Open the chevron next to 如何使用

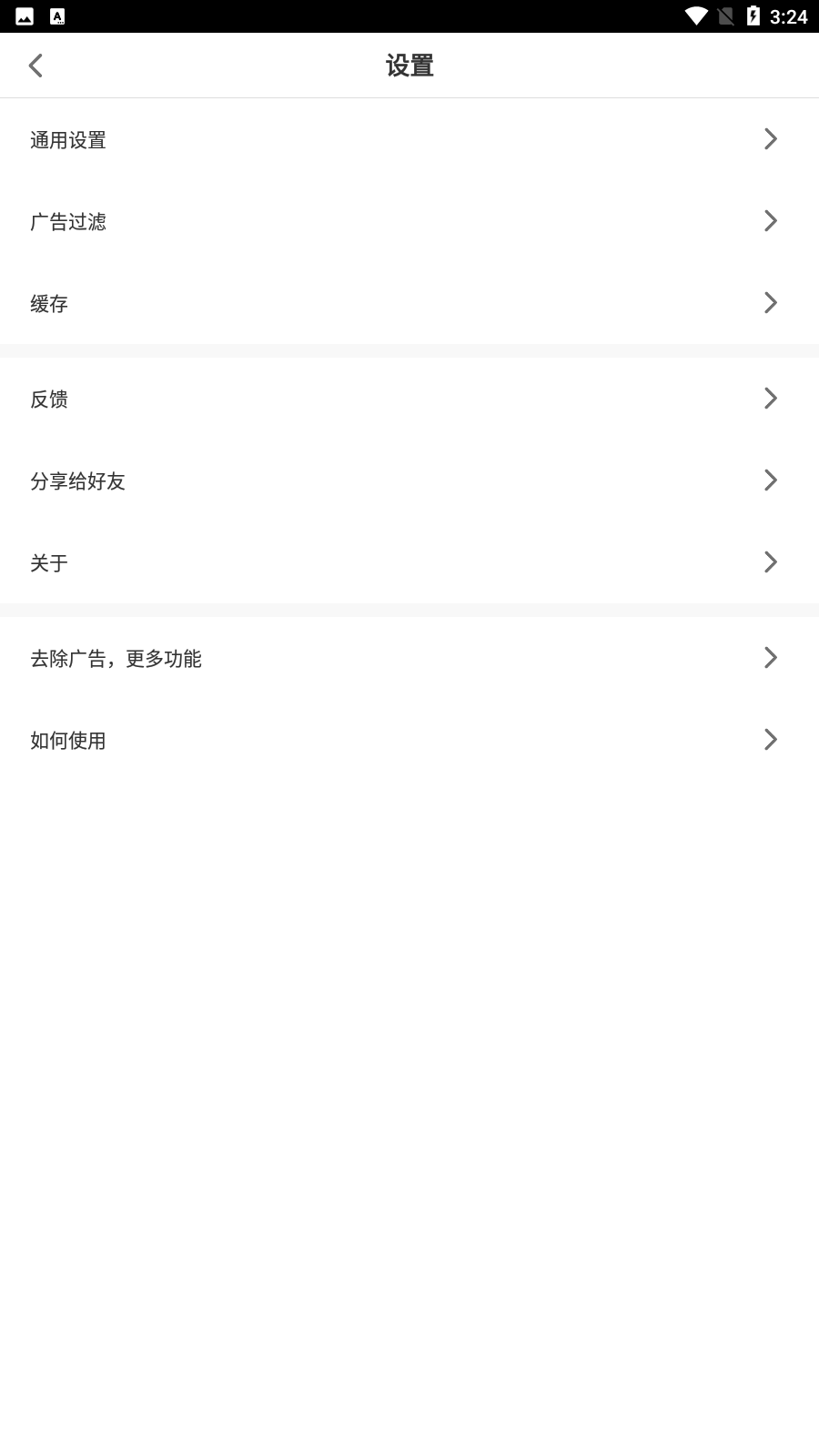[x=771, y=740]
